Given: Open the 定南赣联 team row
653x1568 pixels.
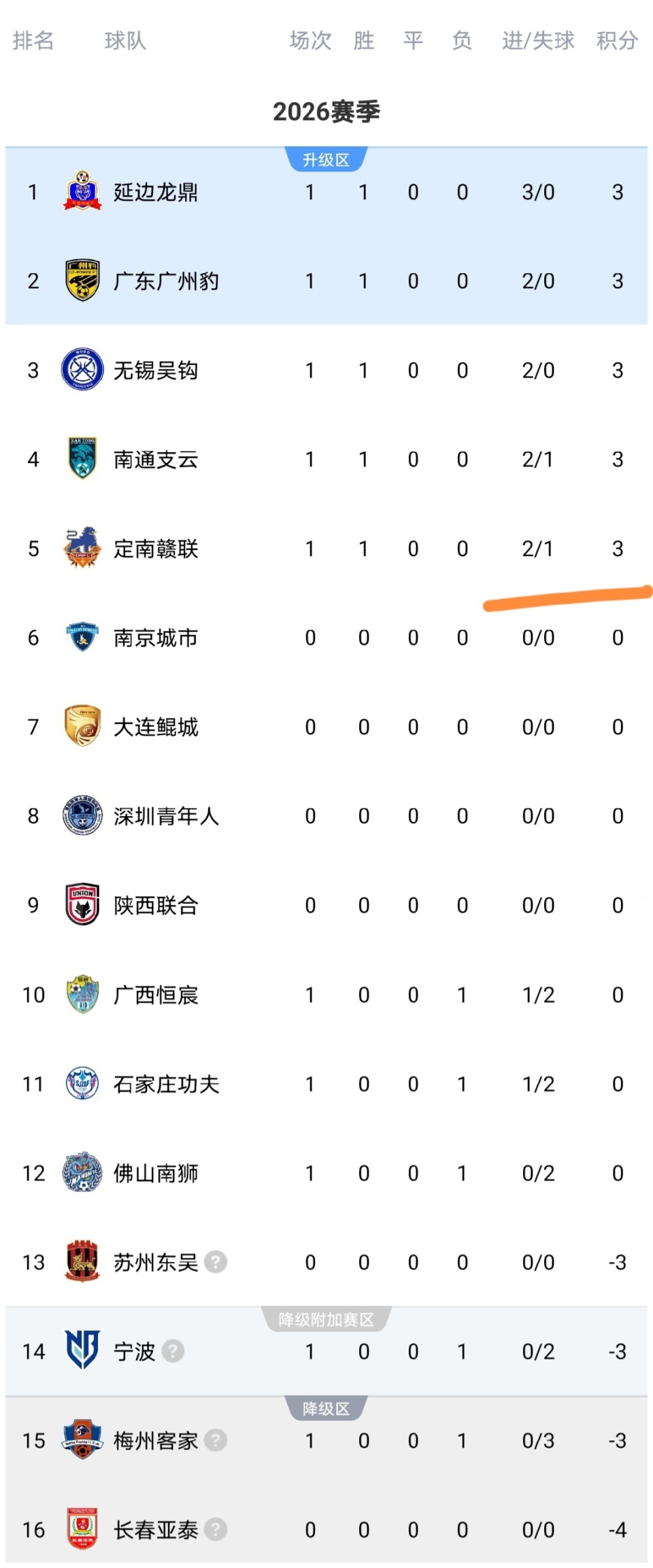Looking at the screenshot, I should click(155, 549).
